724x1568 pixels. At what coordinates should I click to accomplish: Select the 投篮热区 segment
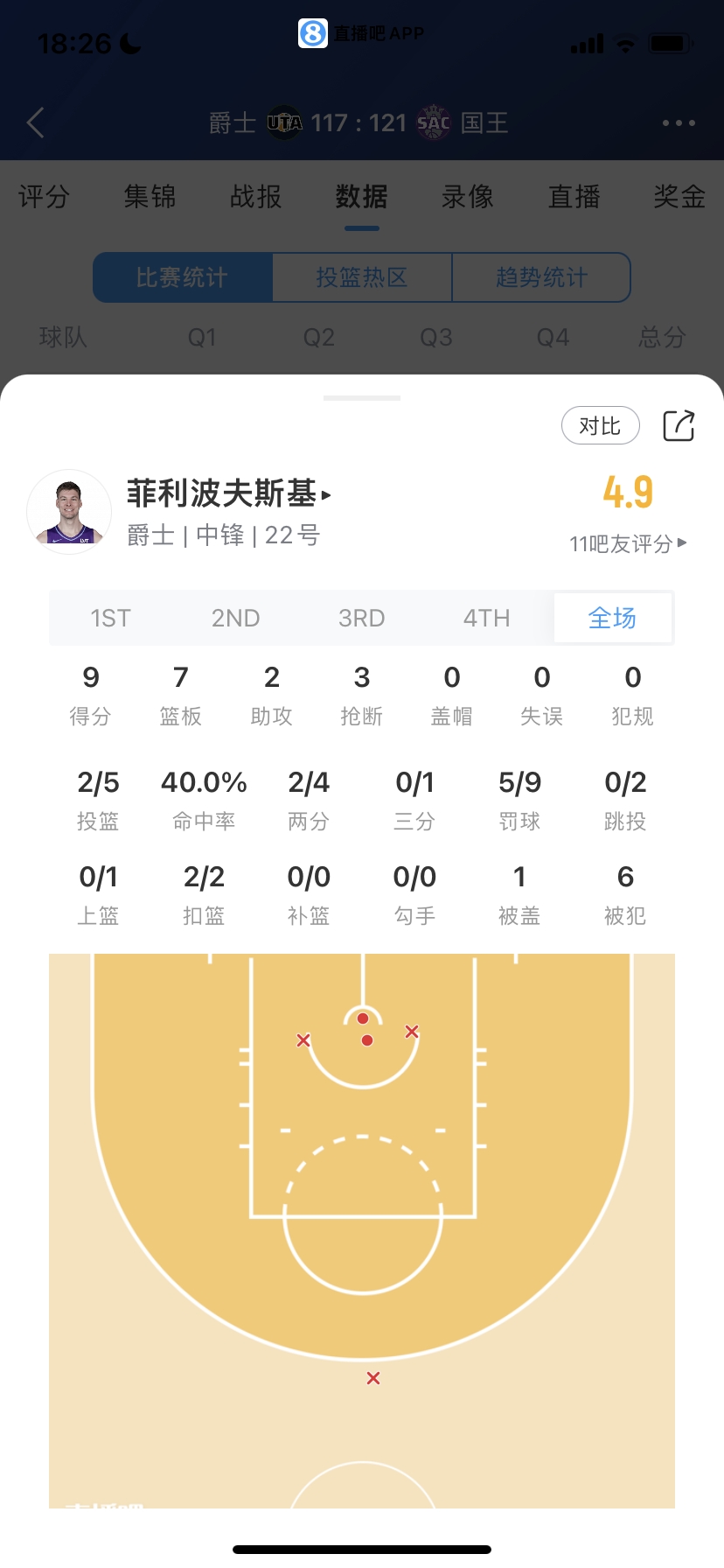pyautogui.click(x=362, y=277)
